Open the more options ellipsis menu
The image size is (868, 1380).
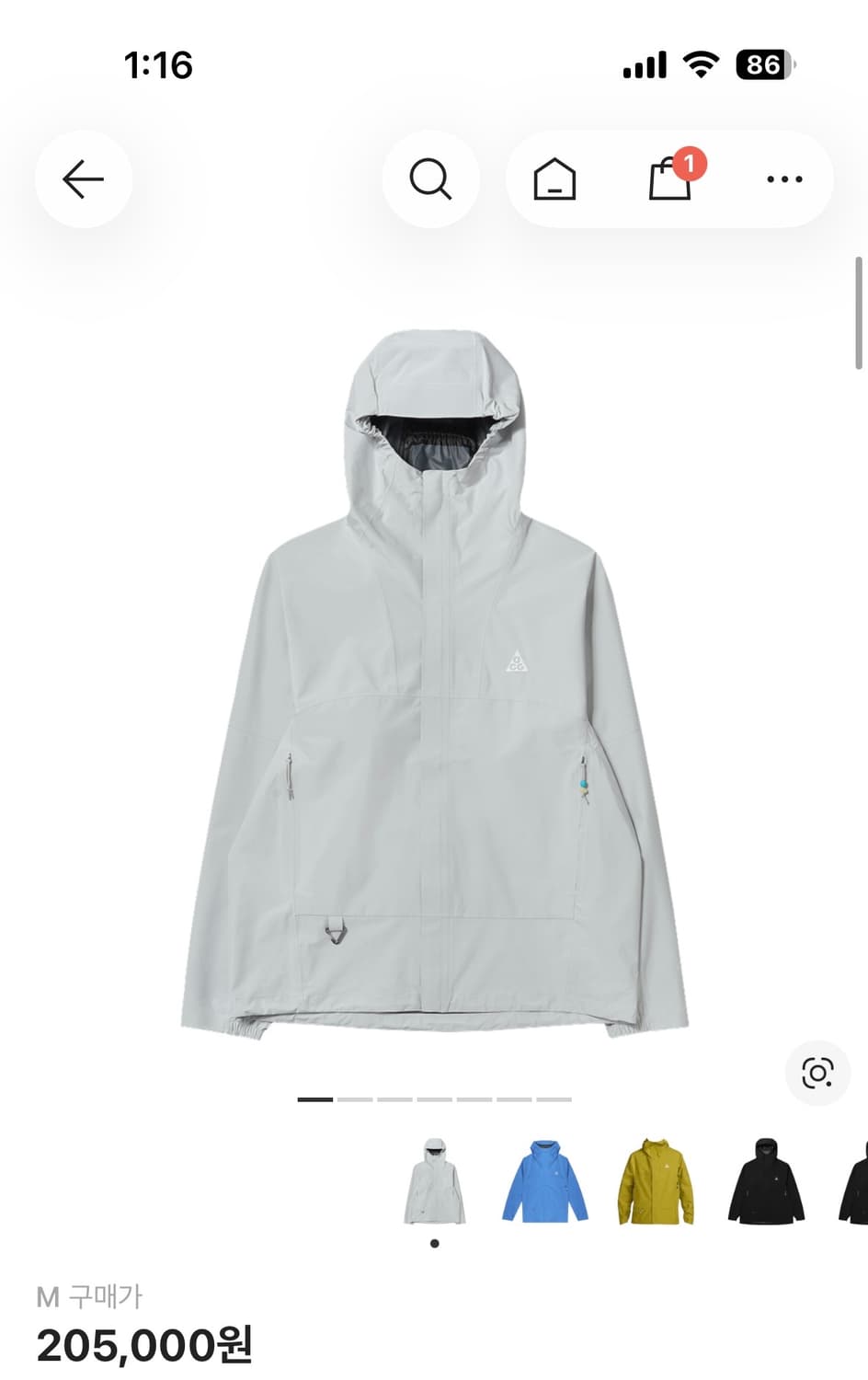coord(782,179)
